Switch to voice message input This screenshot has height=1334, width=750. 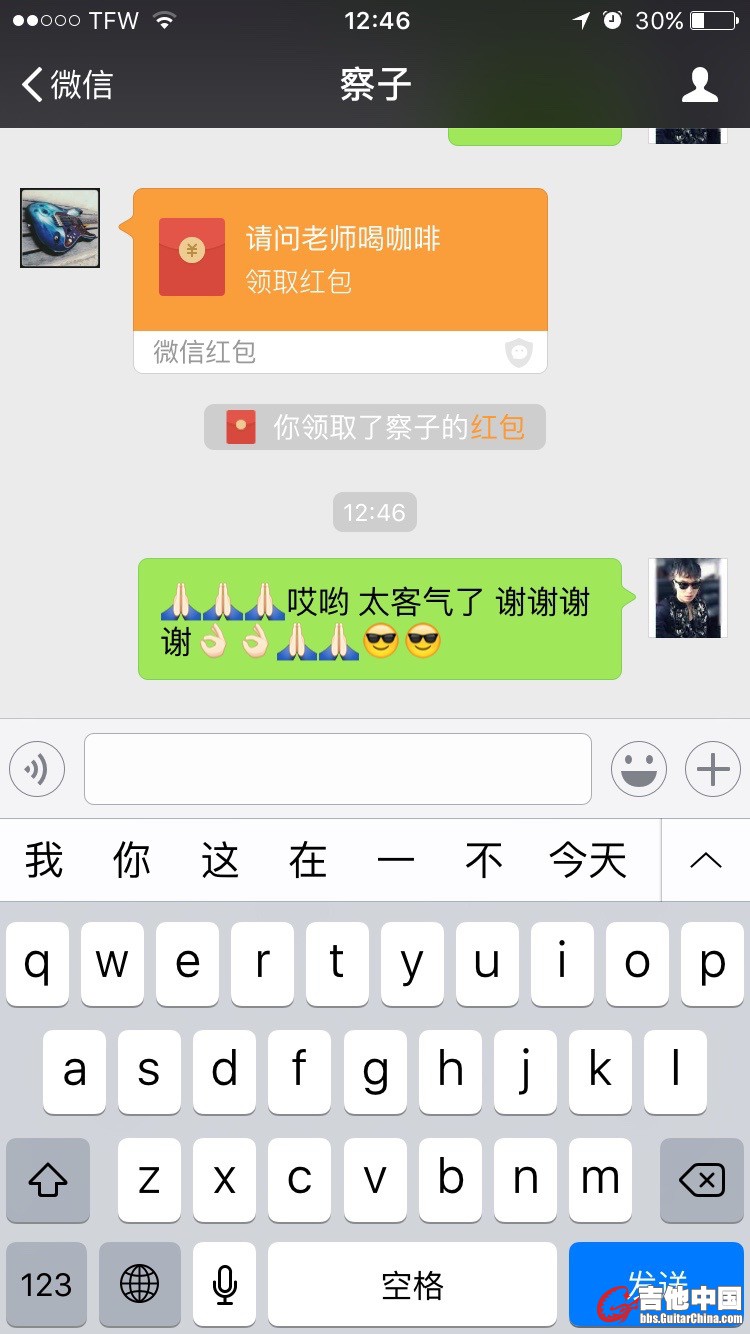[37, 769]
